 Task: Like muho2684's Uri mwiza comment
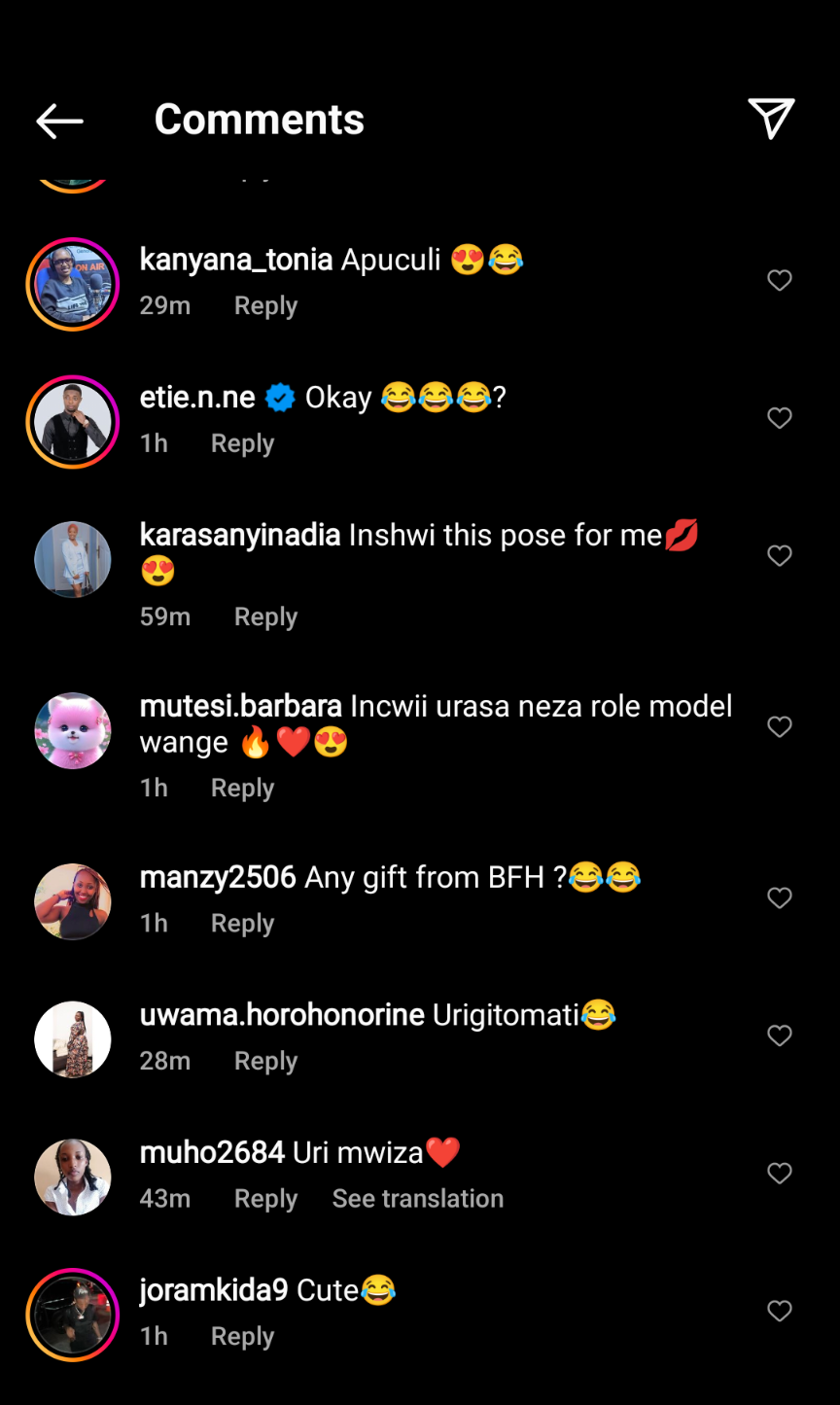pos(780,1174)
